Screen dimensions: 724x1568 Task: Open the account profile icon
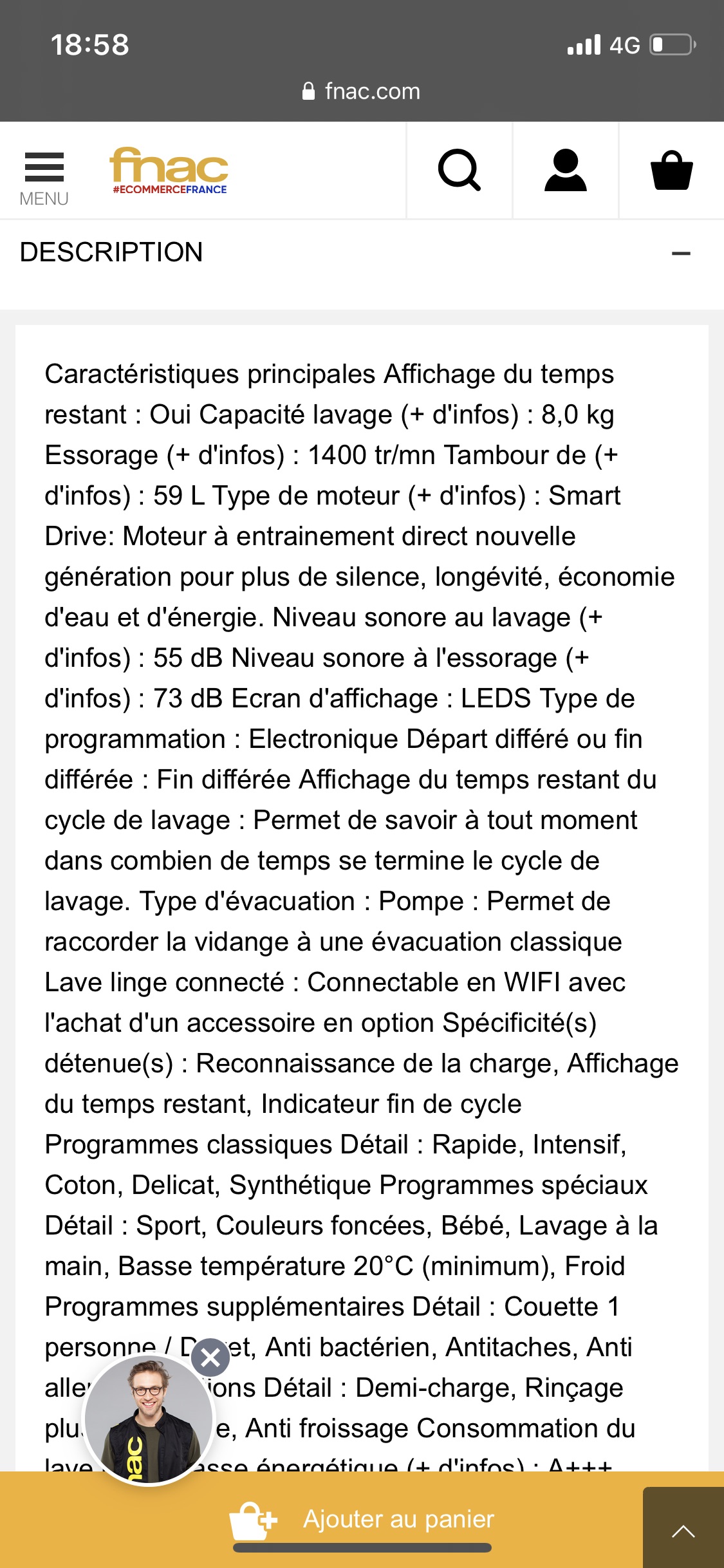click(566, 171)
